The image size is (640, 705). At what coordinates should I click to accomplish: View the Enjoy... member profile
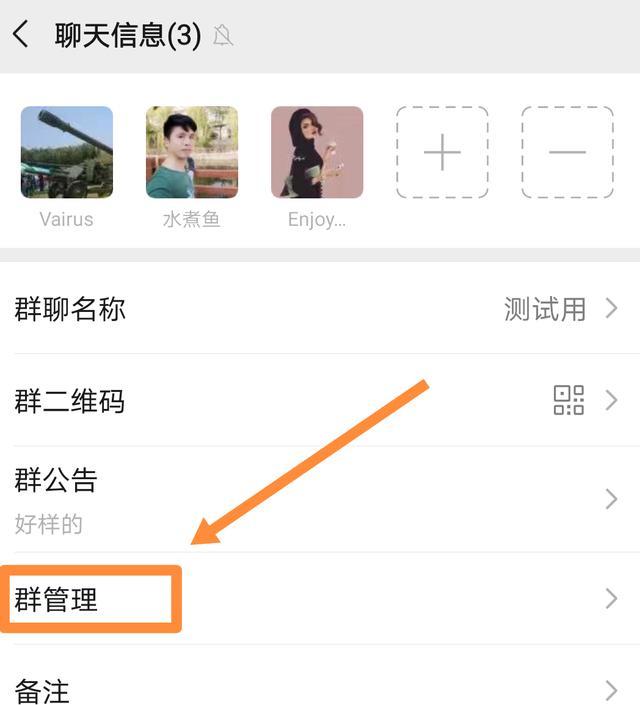coord(317,153)
